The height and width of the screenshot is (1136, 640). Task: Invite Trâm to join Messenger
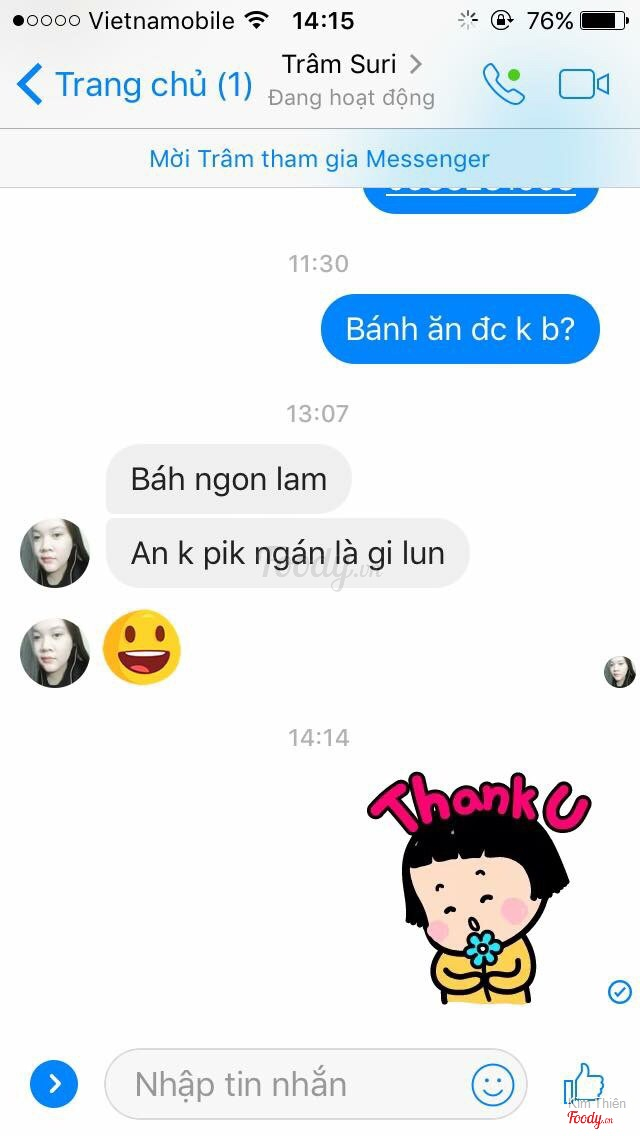319,159
